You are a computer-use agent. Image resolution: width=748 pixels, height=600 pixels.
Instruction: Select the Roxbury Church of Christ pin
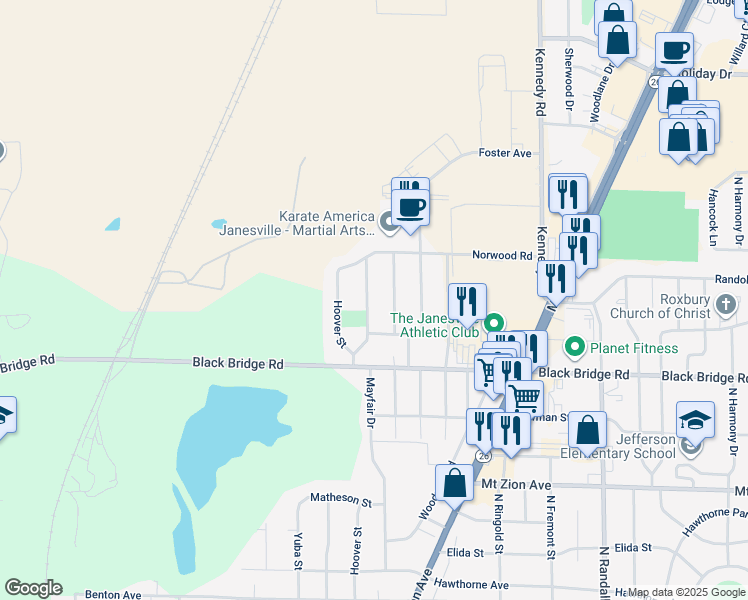pyautogui.click(x=726, y=306)
